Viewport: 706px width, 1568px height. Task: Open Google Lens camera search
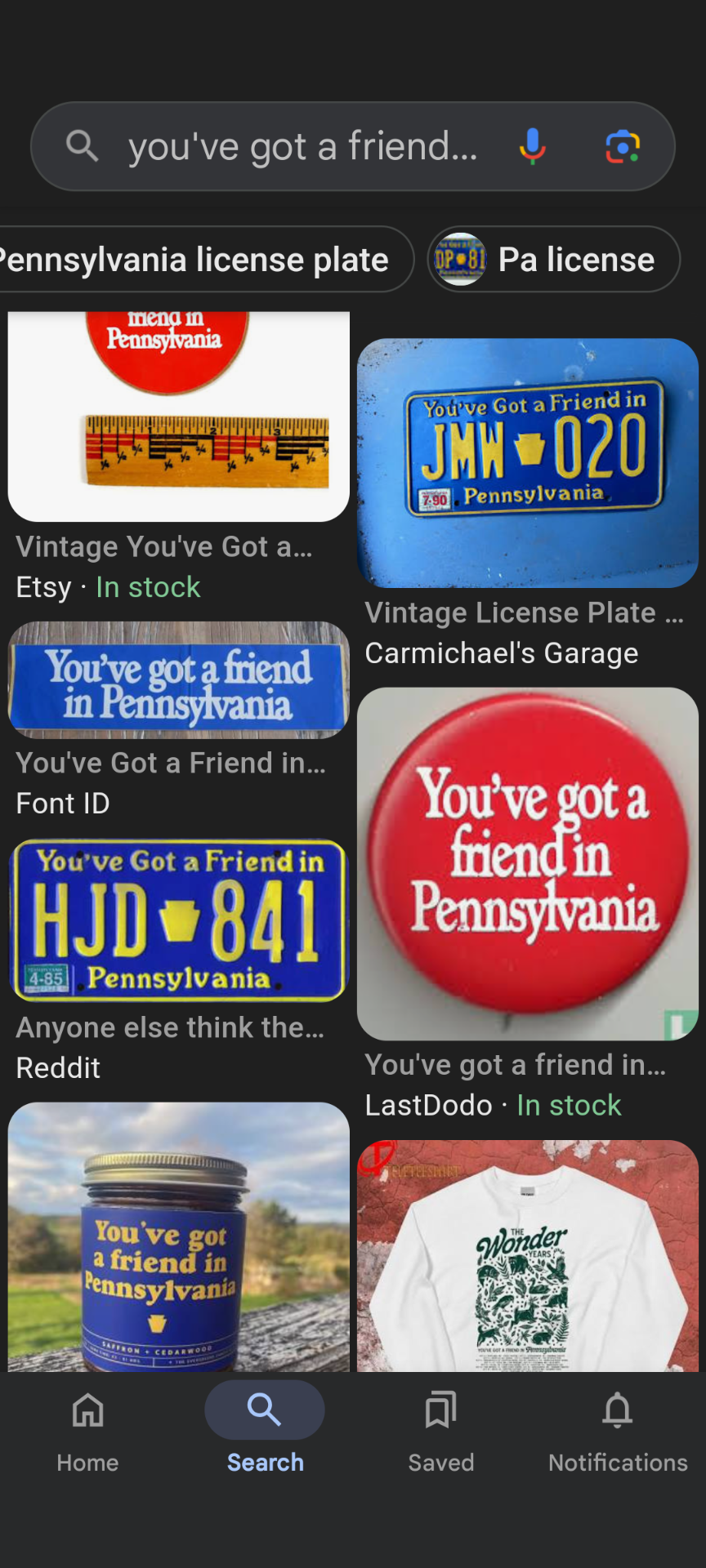coord(622,147)
